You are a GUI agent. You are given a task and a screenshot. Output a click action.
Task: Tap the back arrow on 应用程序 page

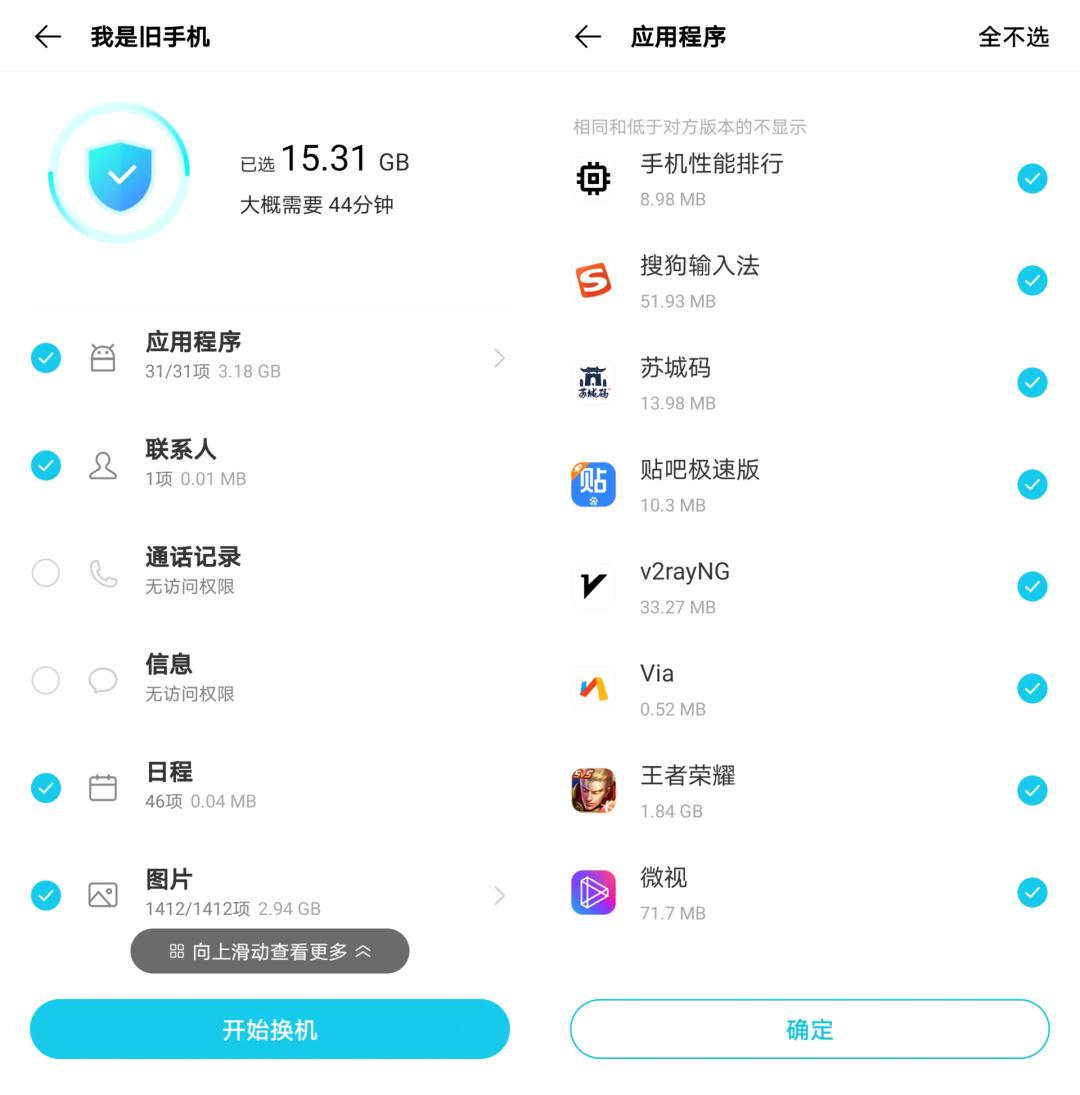tap(588, 36)
